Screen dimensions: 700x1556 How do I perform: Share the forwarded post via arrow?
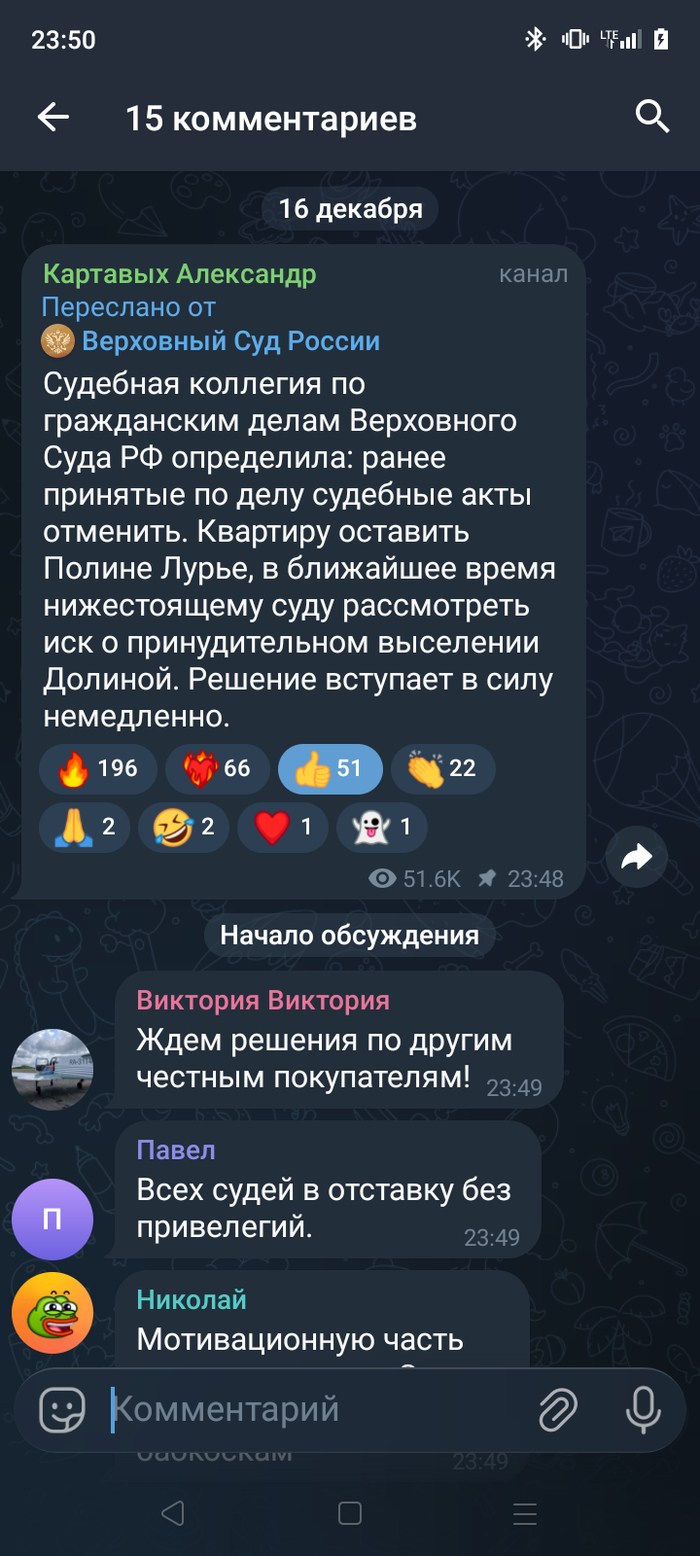coord(637,856)
